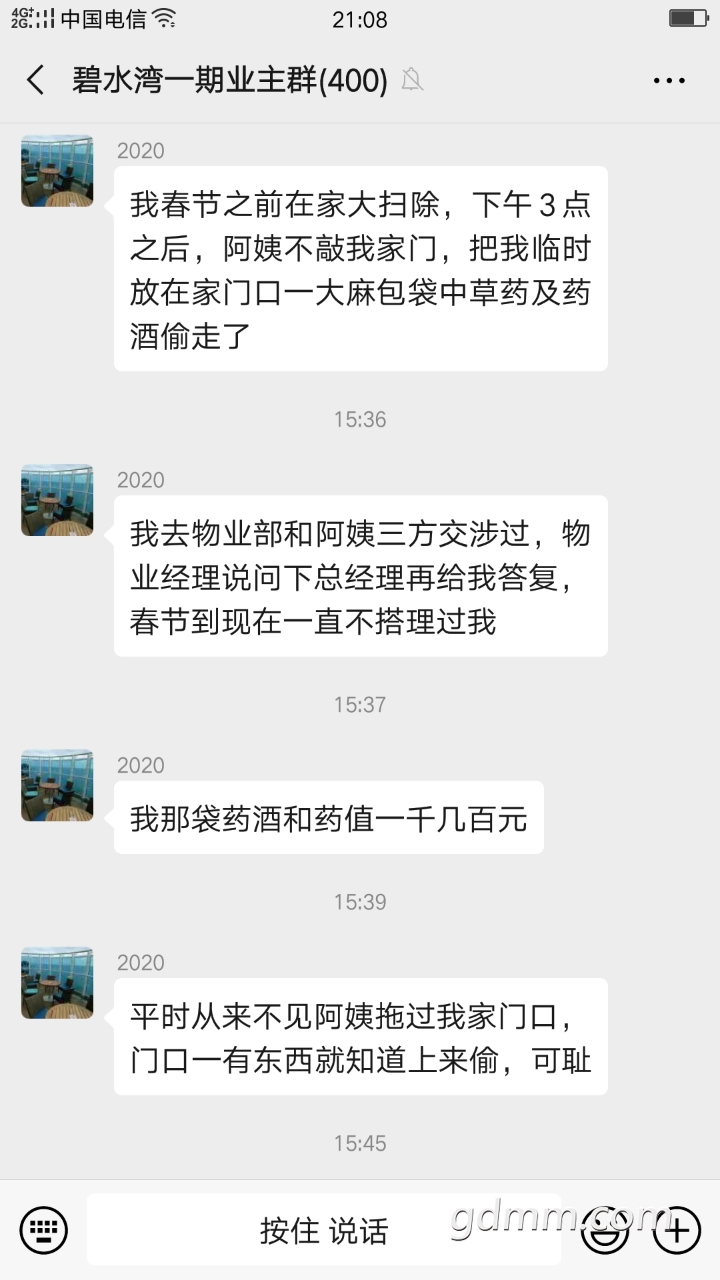Image resolution: width=720 pixels, height=1280 pixels.
Task: Go back from the 碧水湾一期业主群 chat
Action: coord(36,80)
